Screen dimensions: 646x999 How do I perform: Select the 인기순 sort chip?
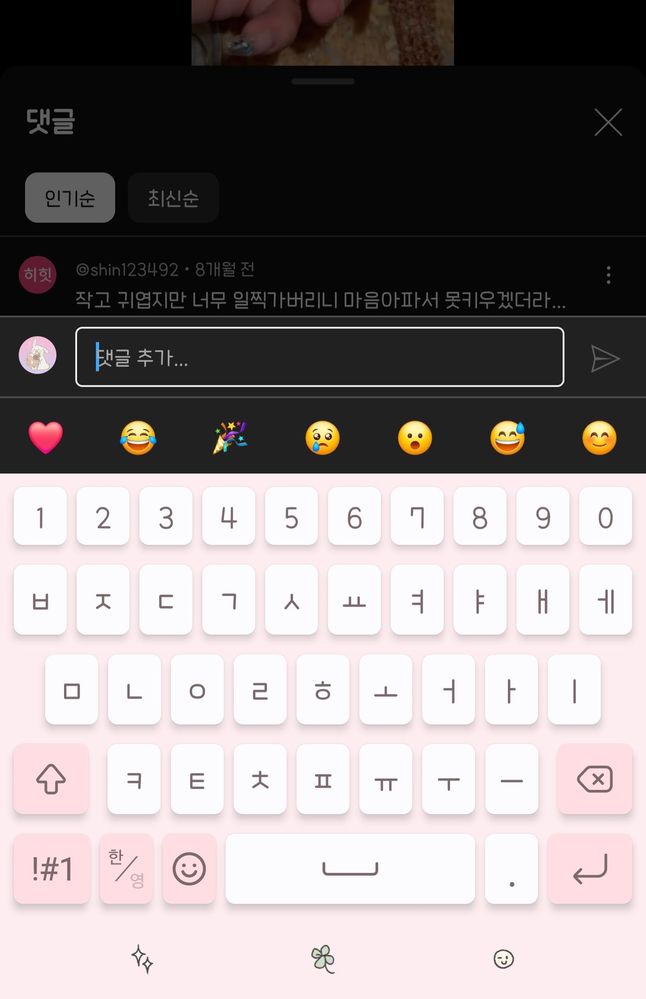coord(70,198)
